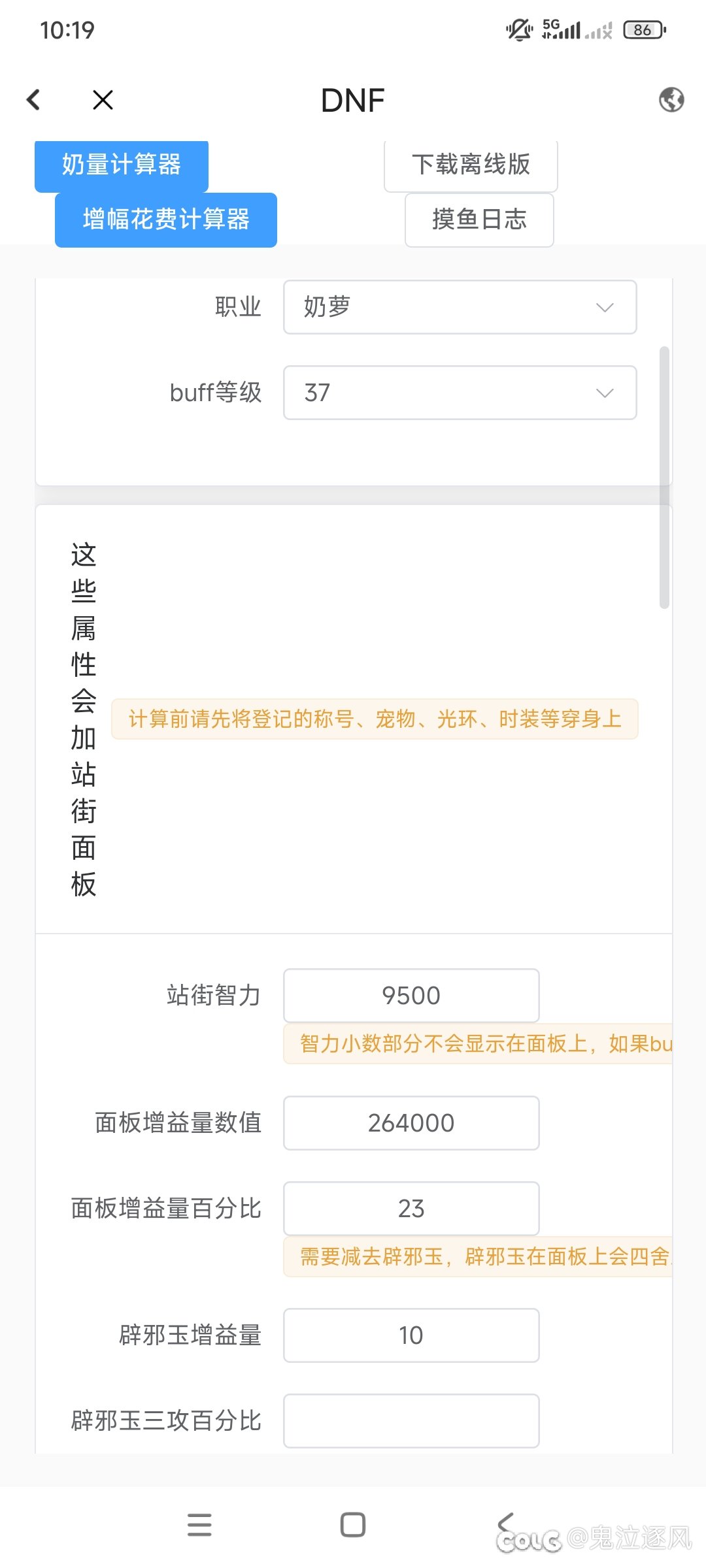This screenshot has height=1568, width=706.
Task: Switch to 增幅花费计算器
Action: tap(166, 220)
